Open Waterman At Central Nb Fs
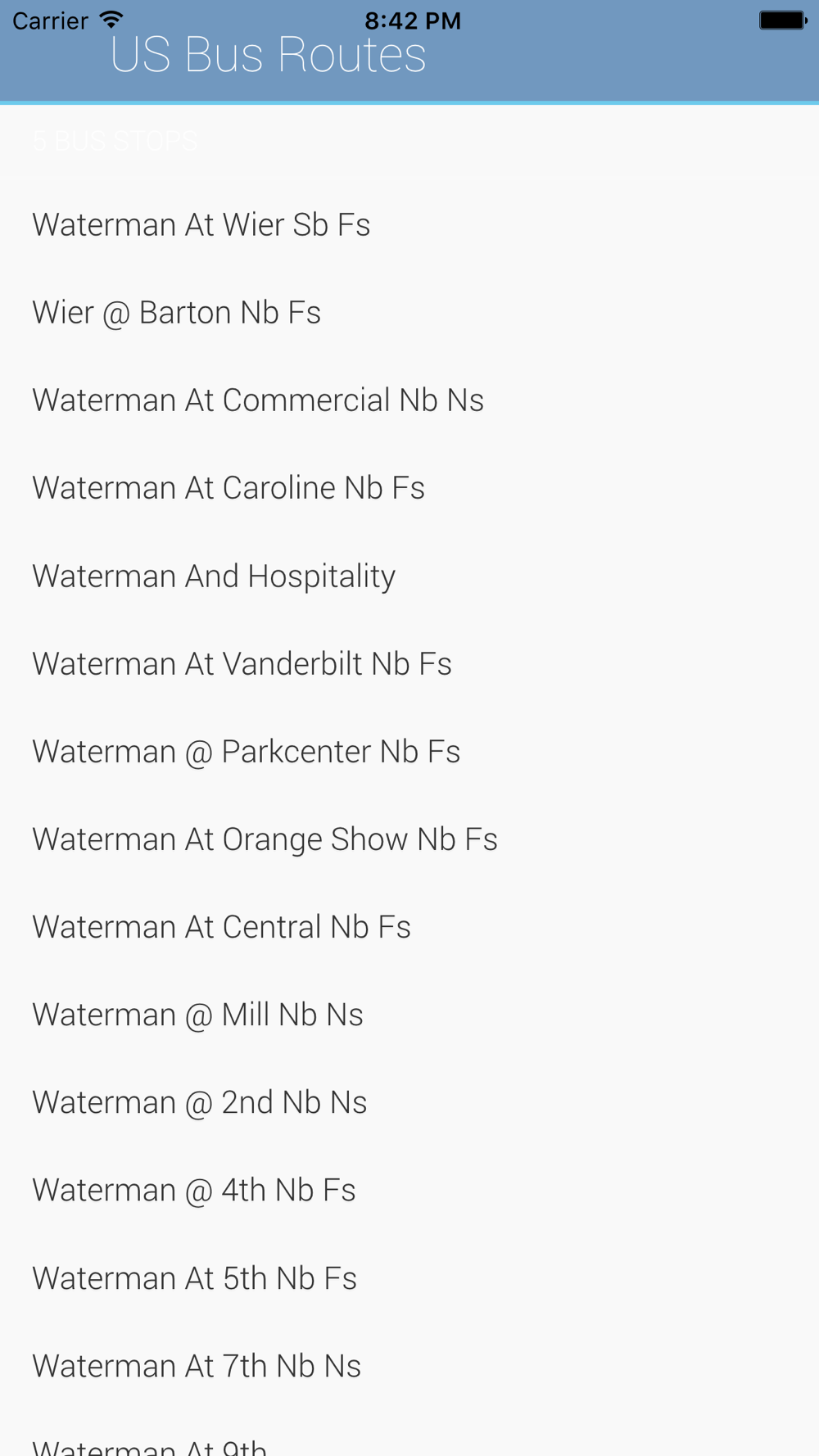This screenshot has height=1456, width=819. pyautogui.click(x=409, y=926)
